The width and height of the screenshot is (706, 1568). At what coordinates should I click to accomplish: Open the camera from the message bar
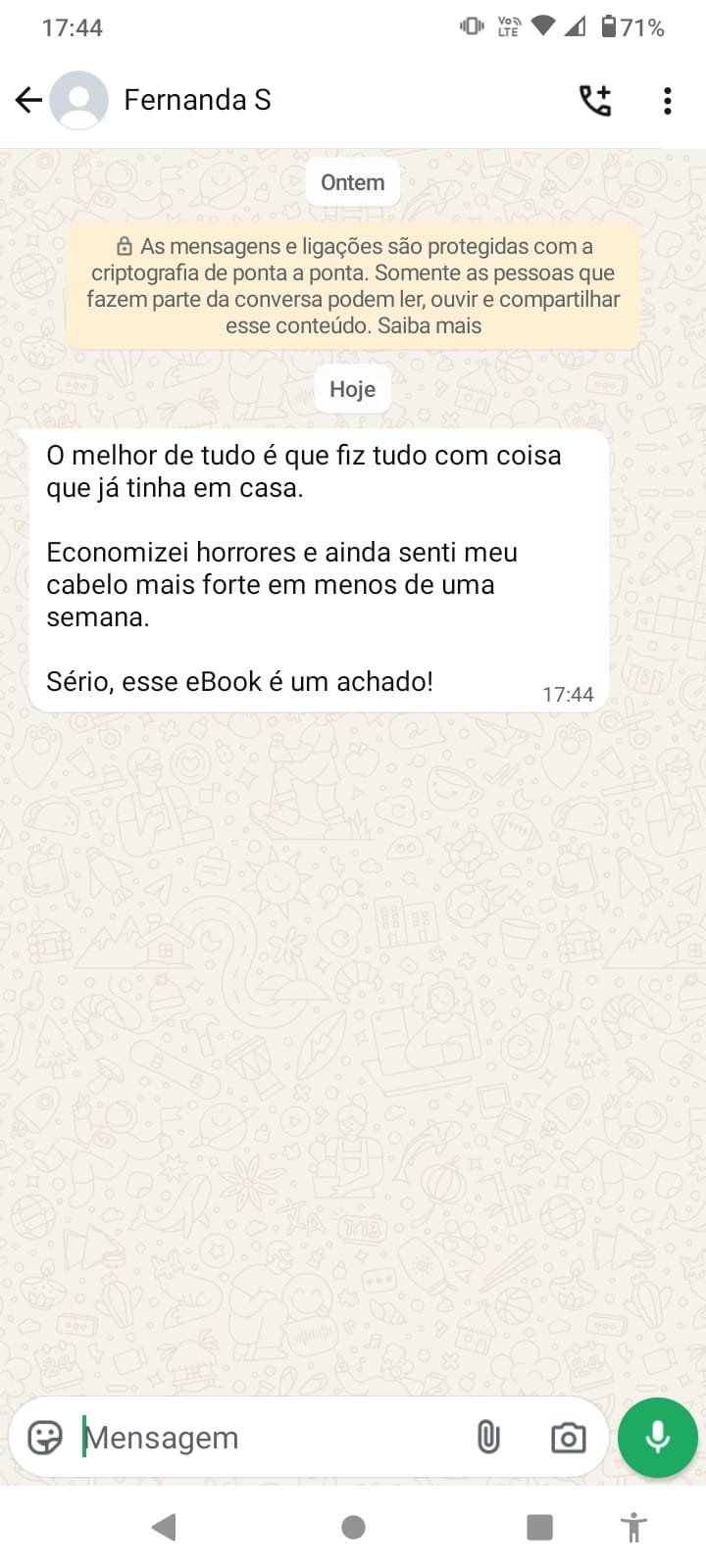pyautogui.click(x=568, y=1438)
